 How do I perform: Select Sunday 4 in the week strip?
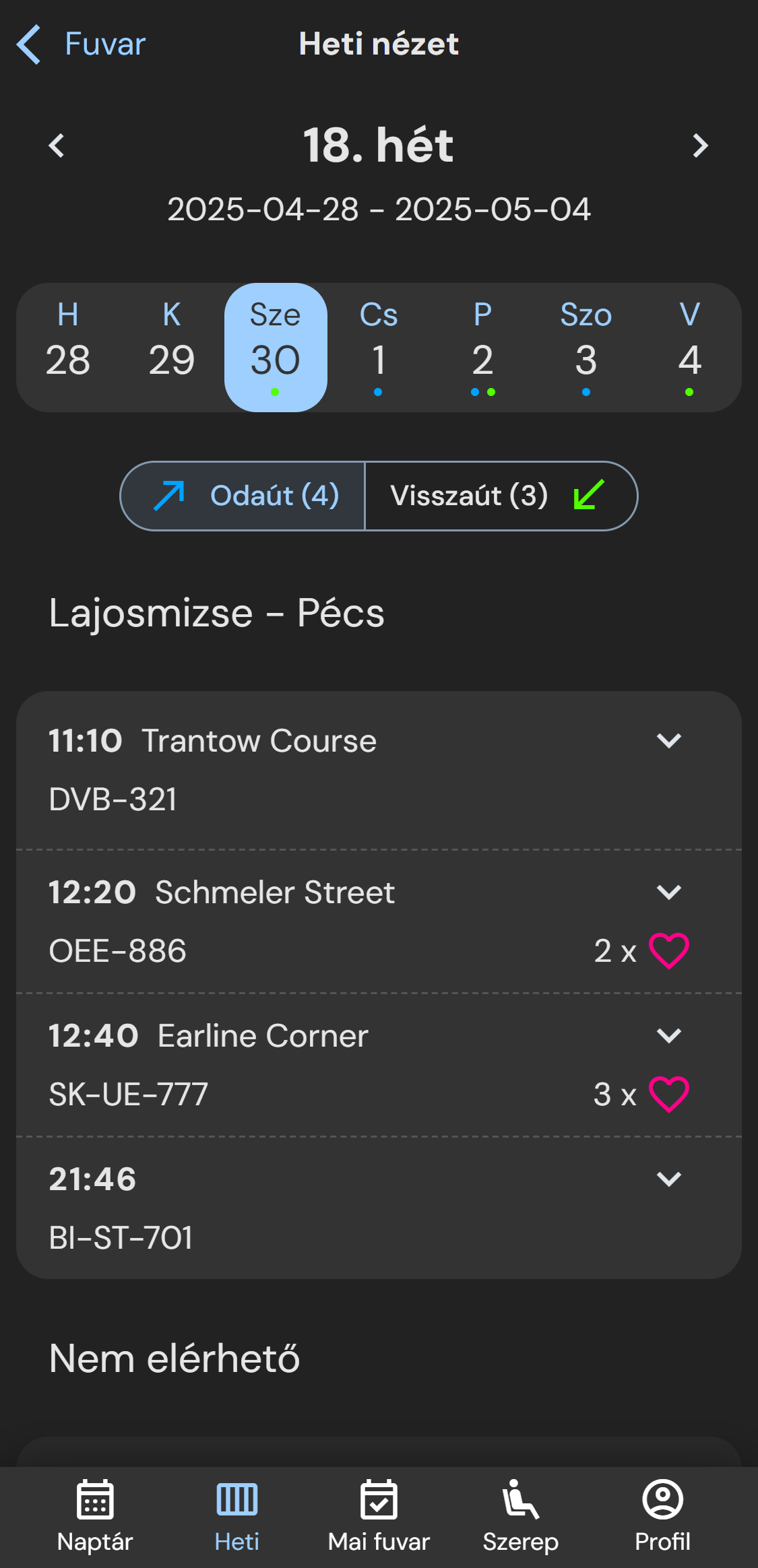pyautogui.click(x=689, y=347)
